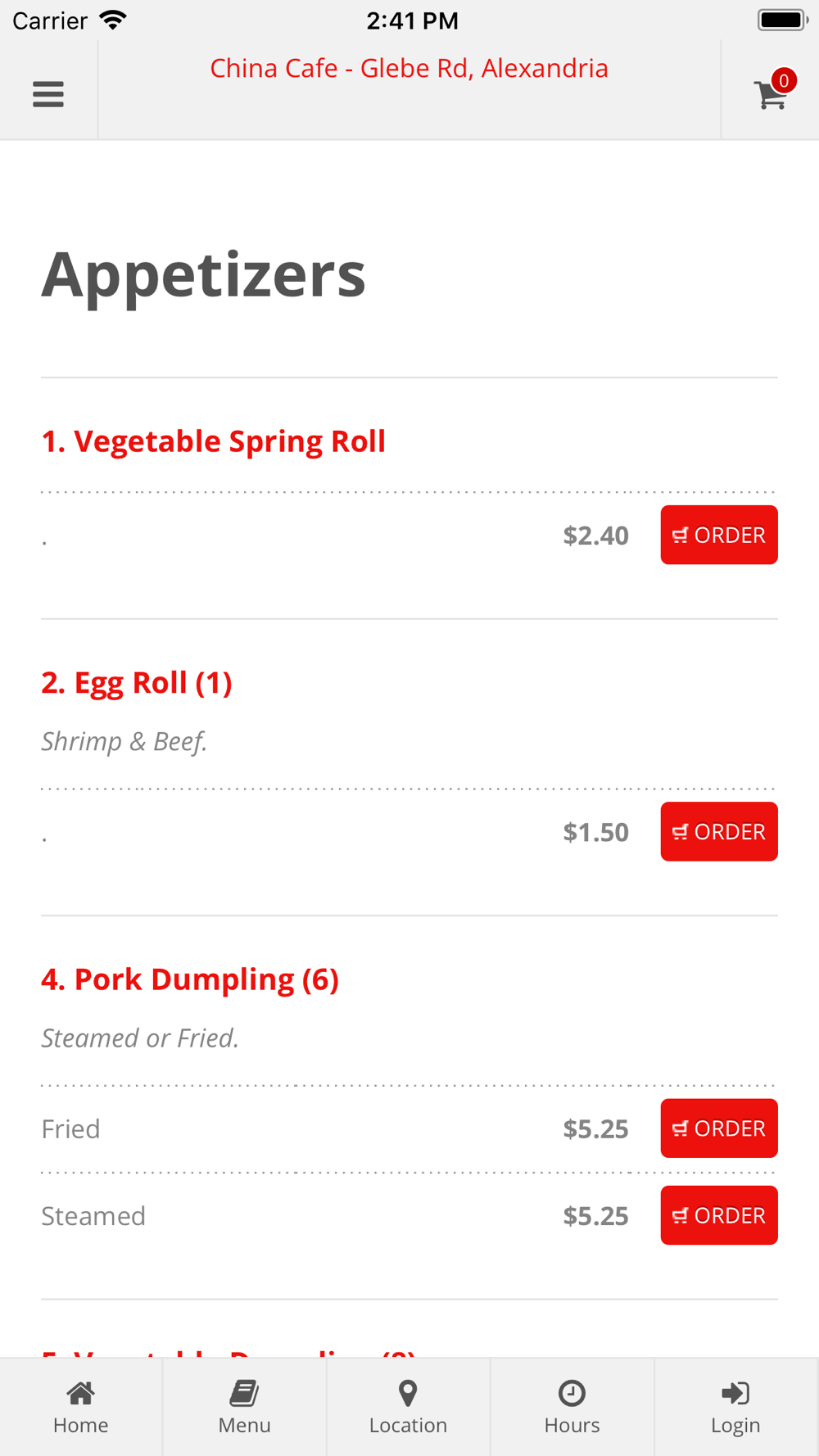Order the Vegetable Spring Roll
The image size is (819, 1456).
pos(719,535)
